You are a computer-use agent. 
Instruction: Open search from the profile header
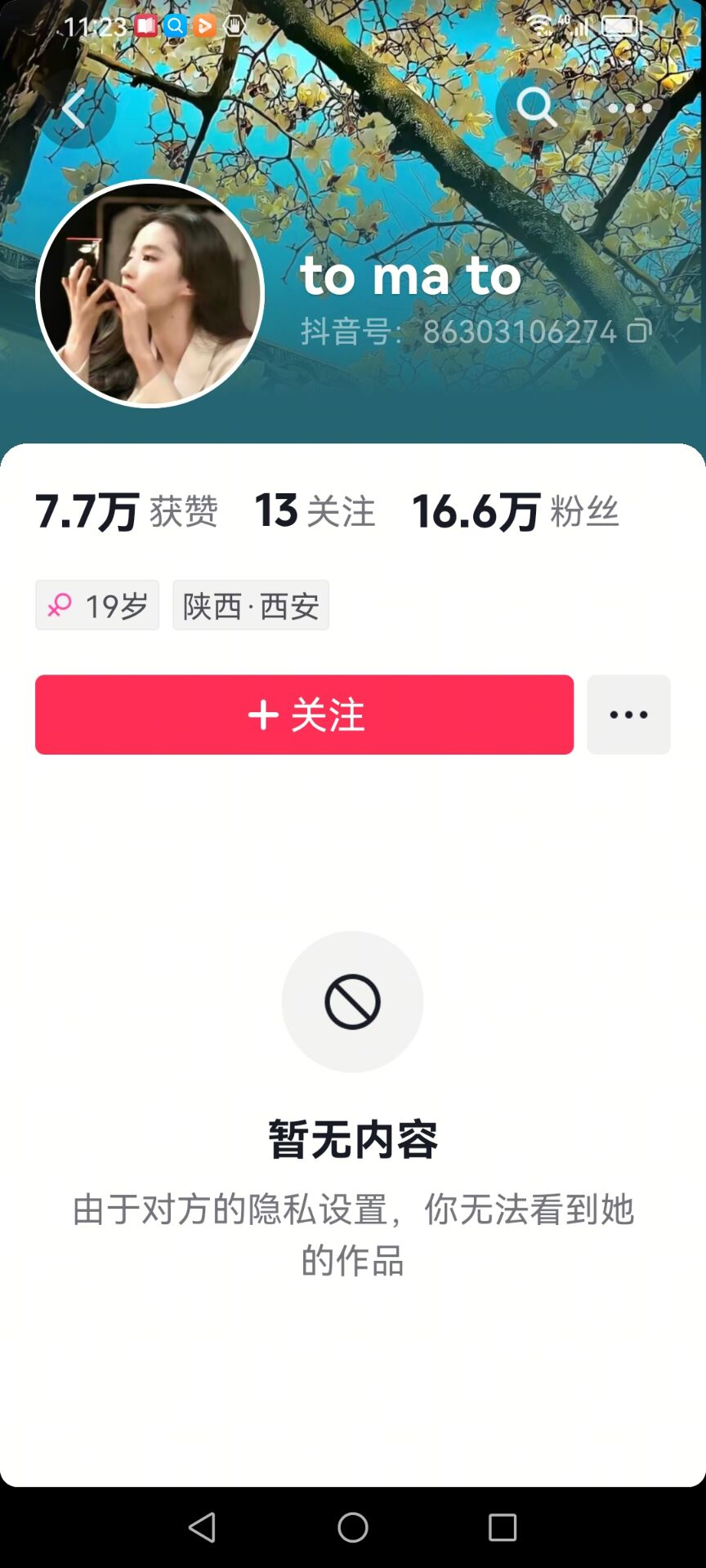[x=536, y=107]
